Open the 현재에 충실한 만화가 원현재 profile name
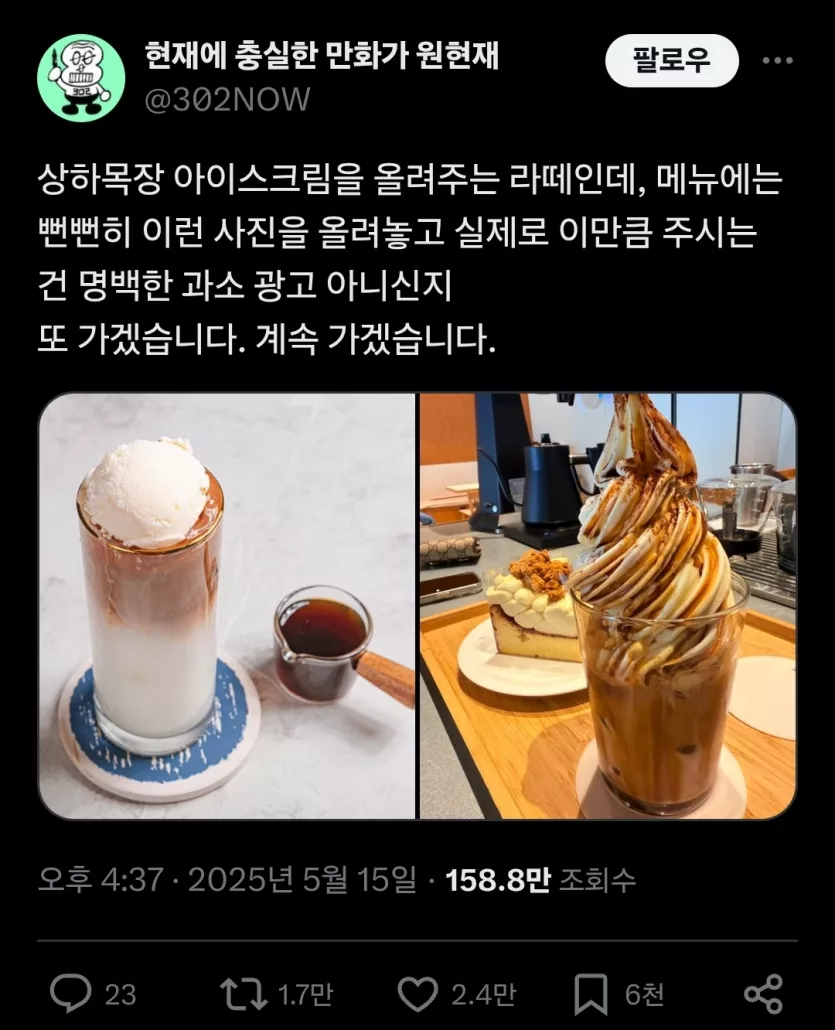Viewport: 835px width, 1030px height. tap(321, 57)
